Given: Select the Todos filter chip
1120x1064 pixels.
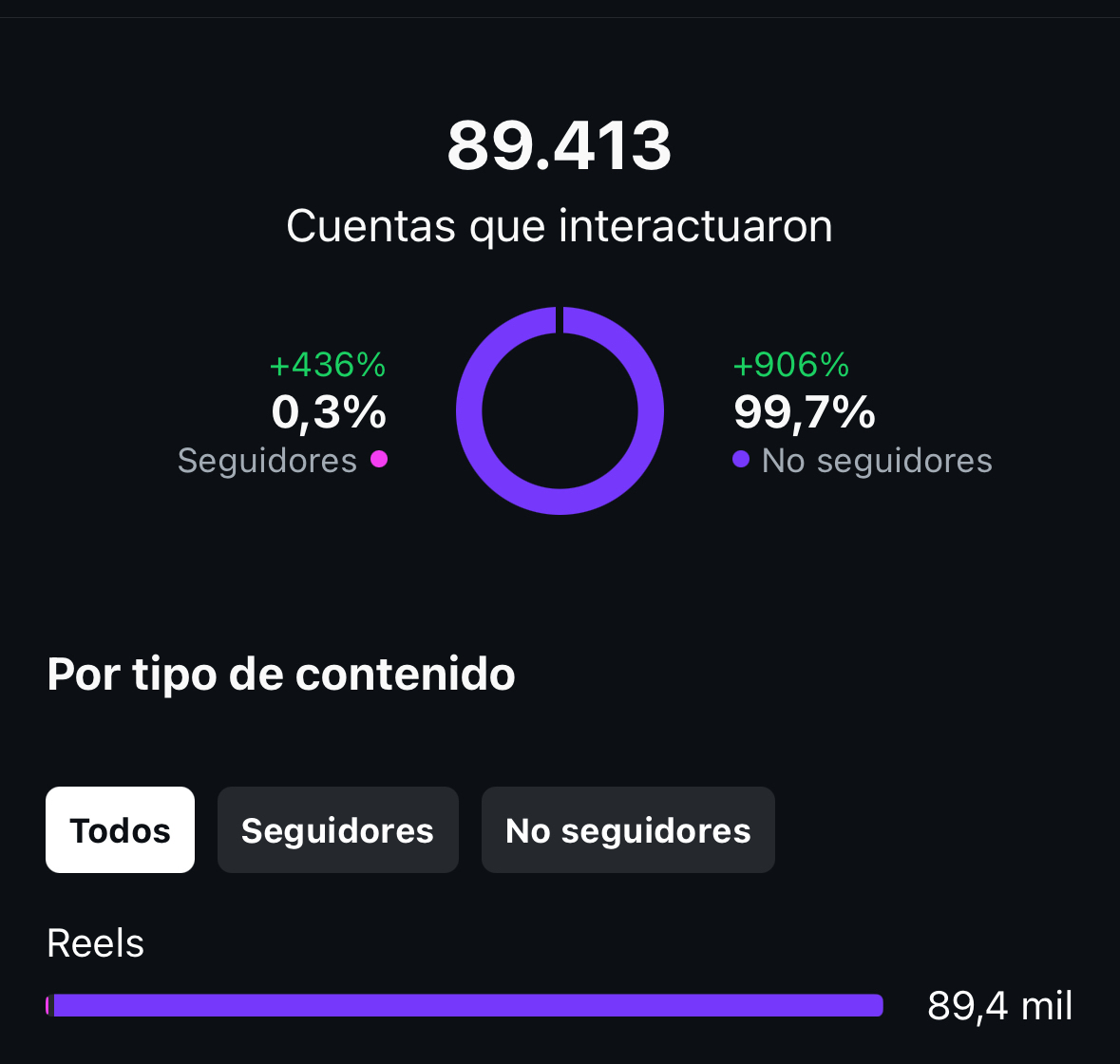Looking at the screenshot, I should [120, 829].
